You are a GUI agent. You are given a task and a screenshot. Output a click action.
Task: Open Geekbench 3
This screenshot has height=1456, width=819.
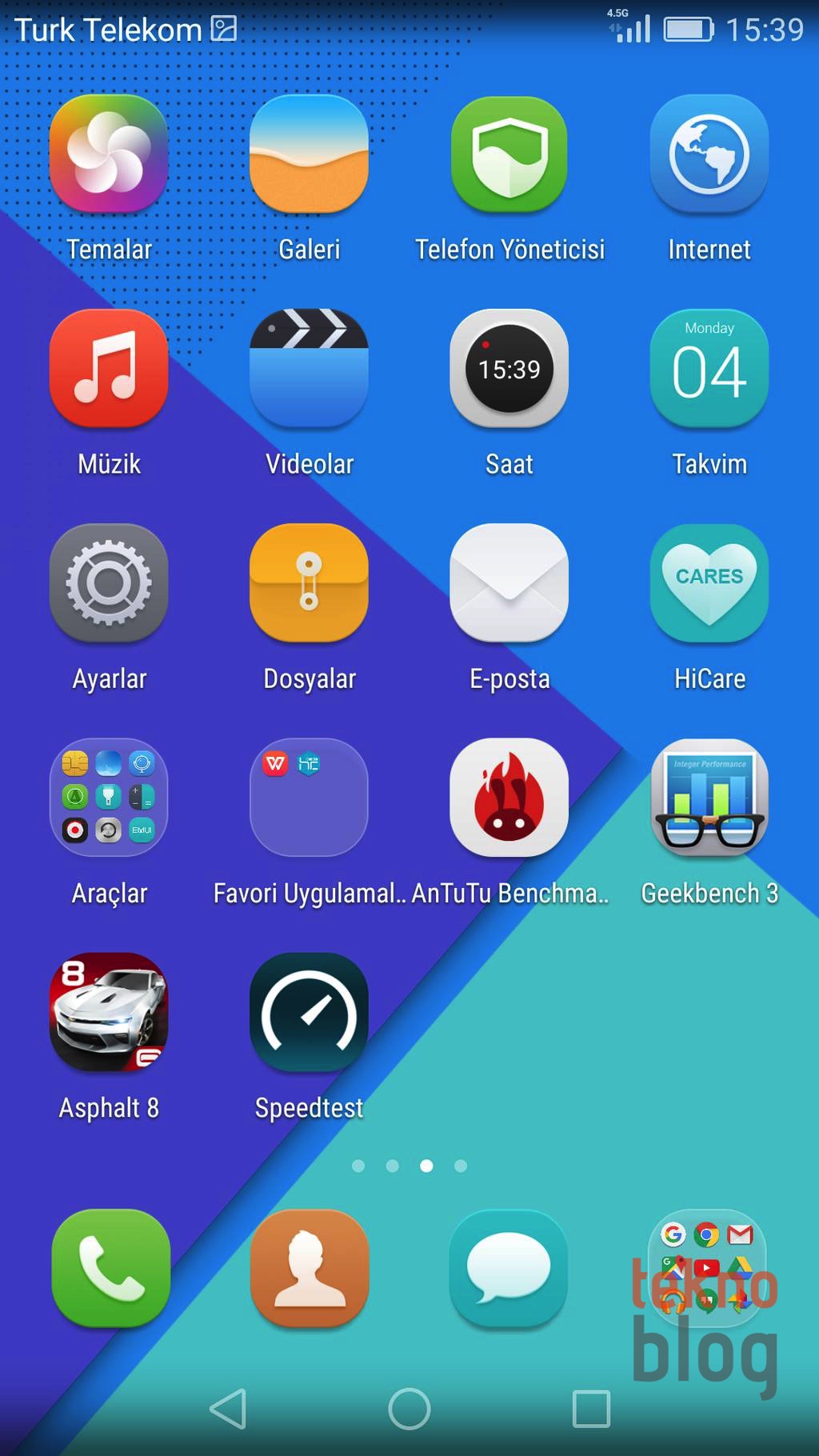709,798
